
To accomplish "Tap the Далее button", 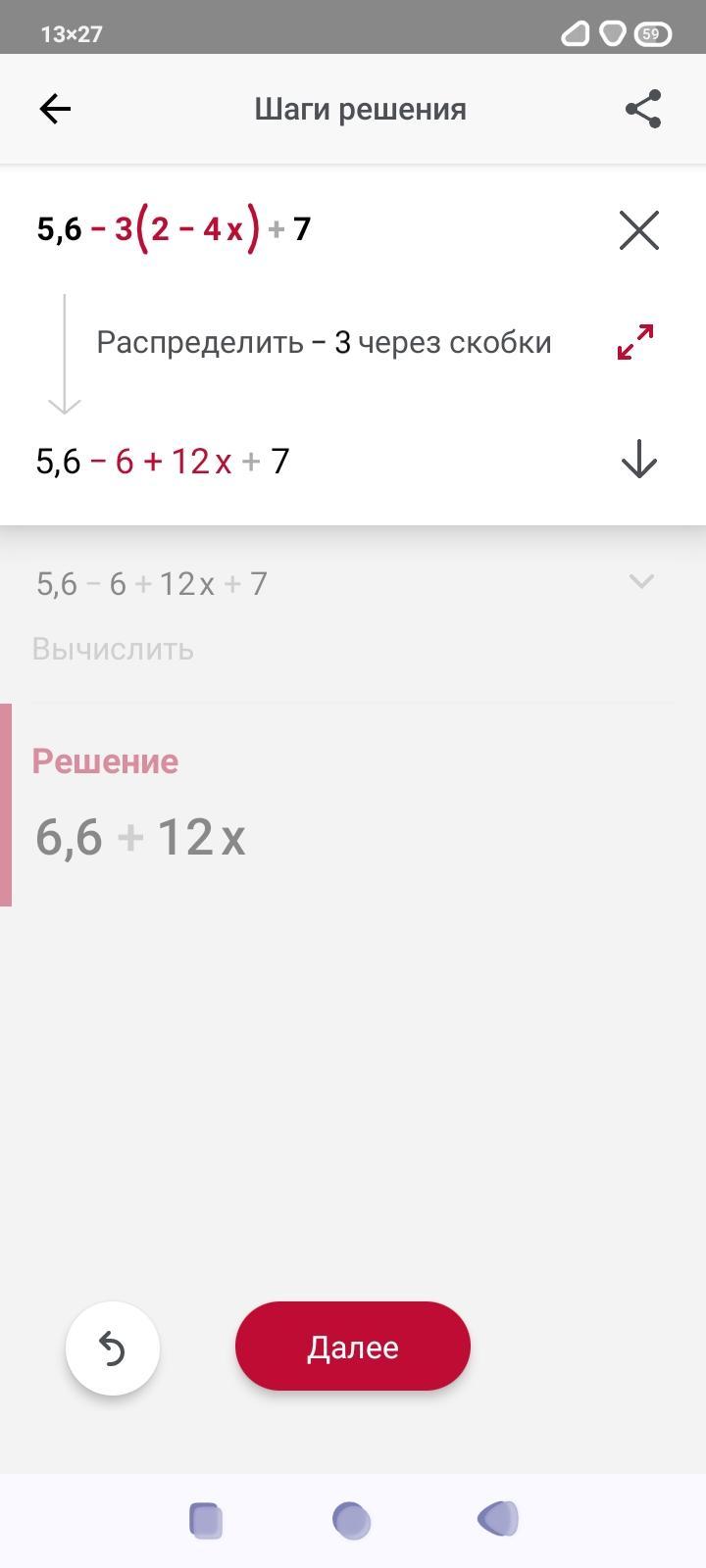I will point(353,1347).
